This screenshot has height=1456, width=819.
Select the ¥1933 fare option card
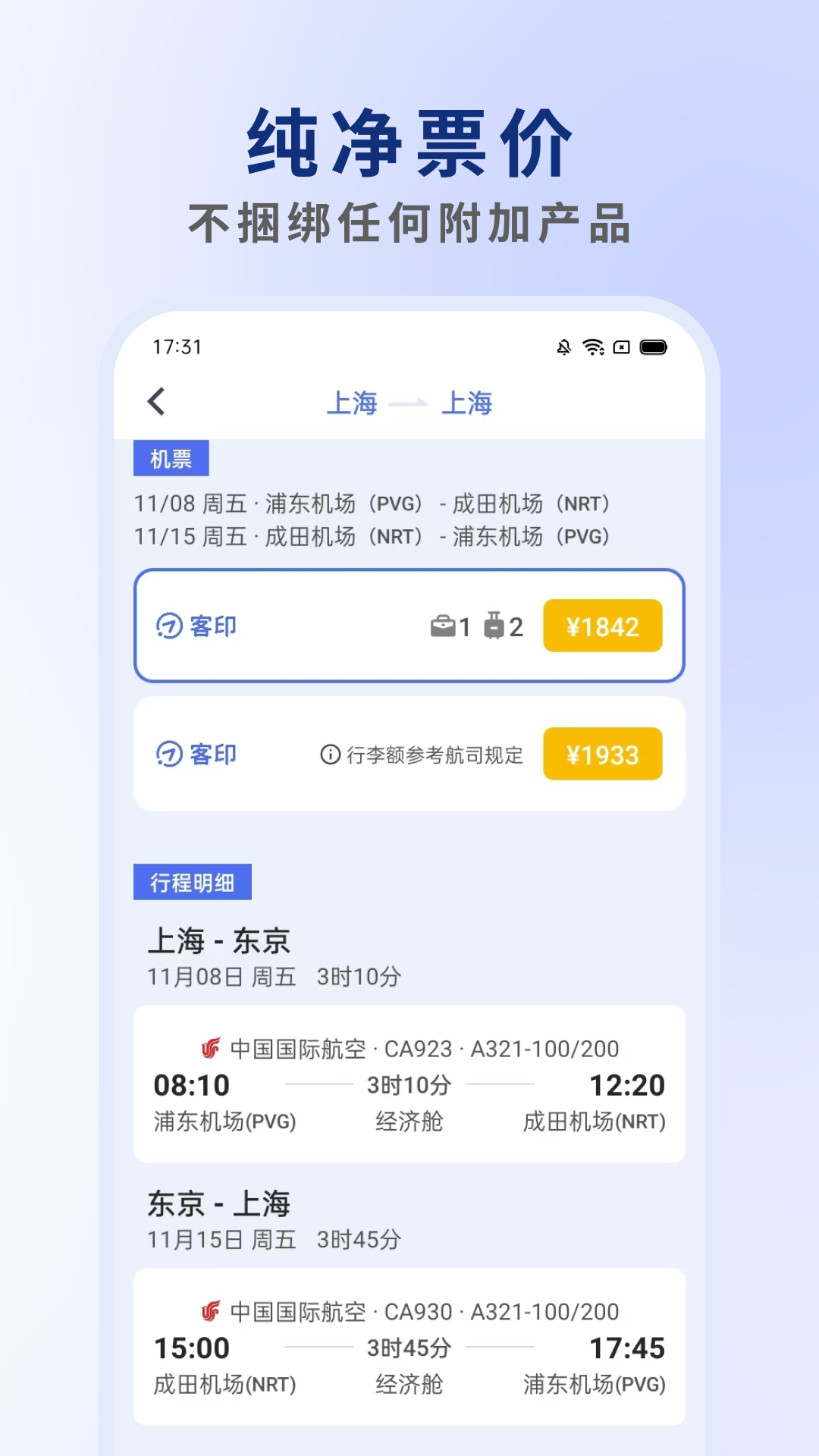tap(409, 753)
